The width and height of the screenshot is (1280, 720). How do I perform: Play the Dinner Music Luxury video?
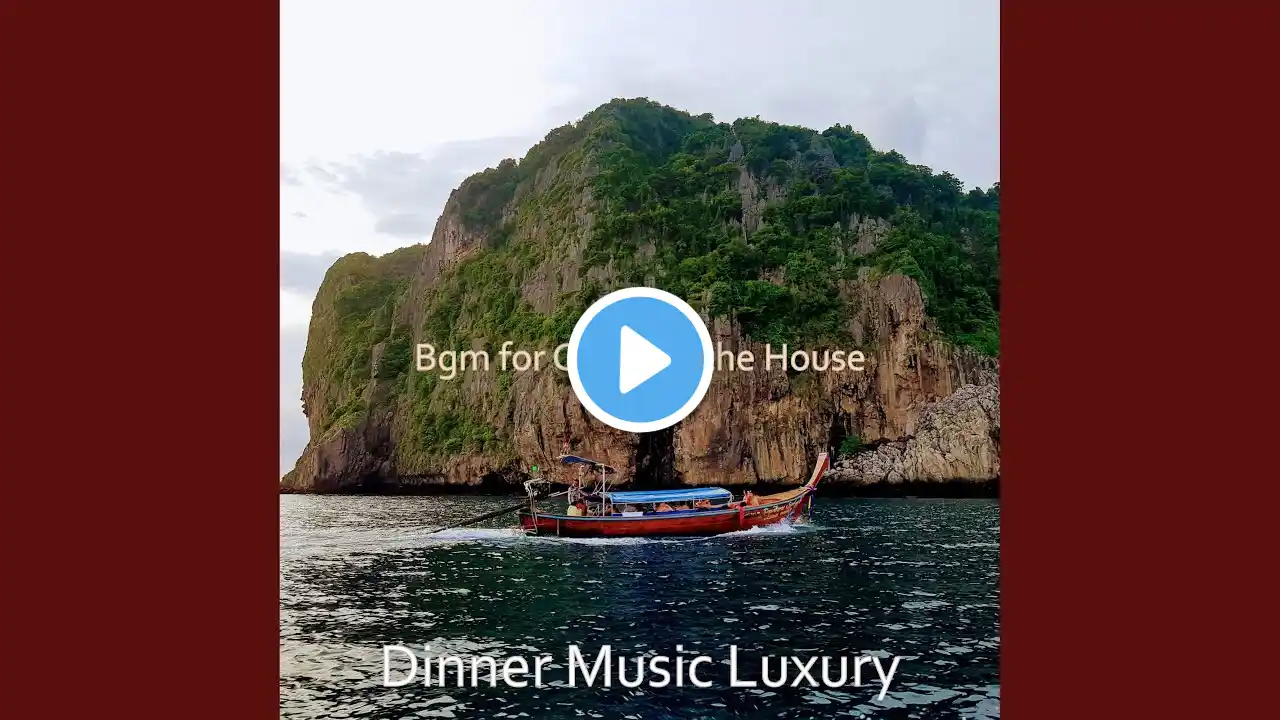(640, 360)
